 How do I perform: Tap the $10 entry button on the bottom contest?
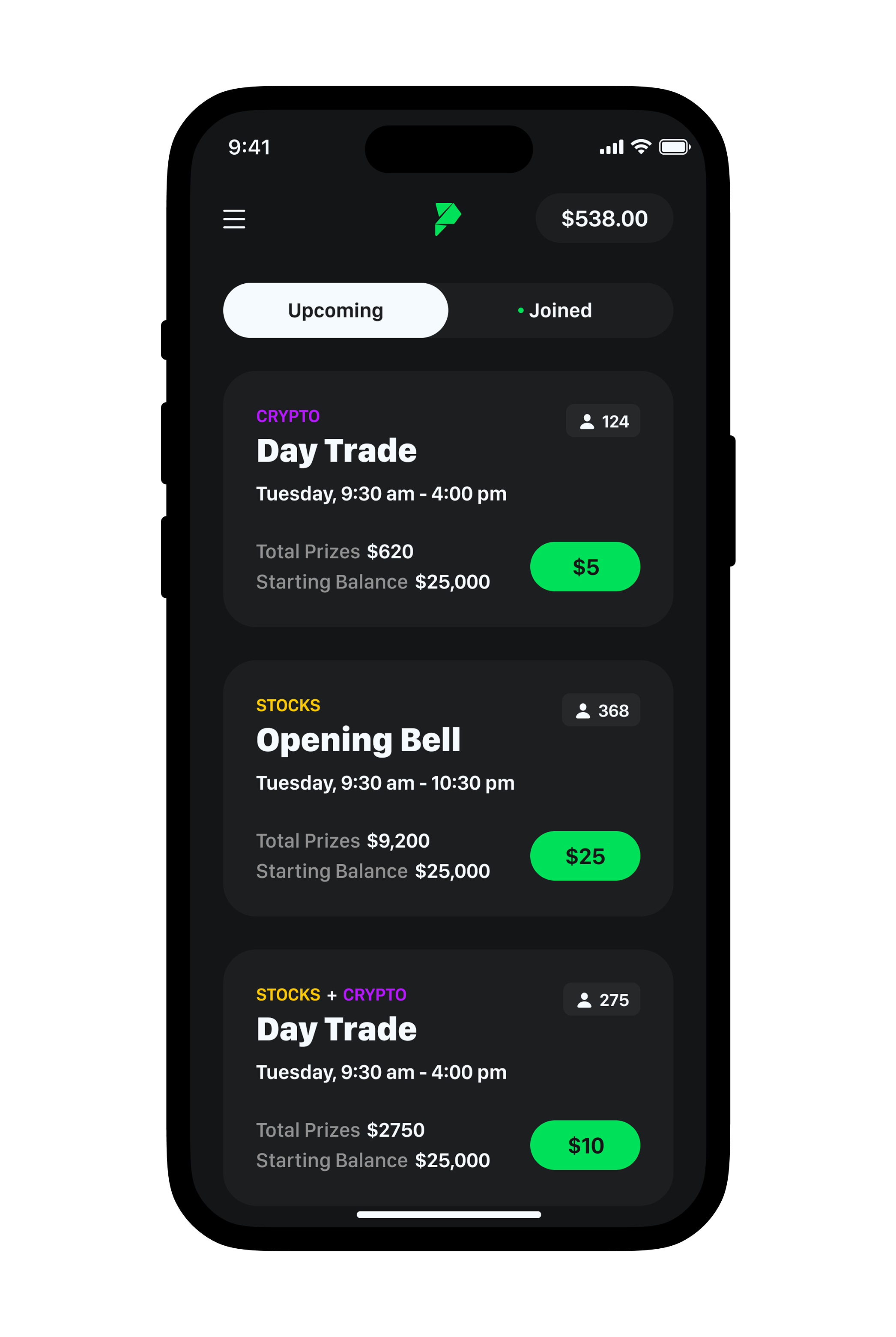(x=585, y=1145)
